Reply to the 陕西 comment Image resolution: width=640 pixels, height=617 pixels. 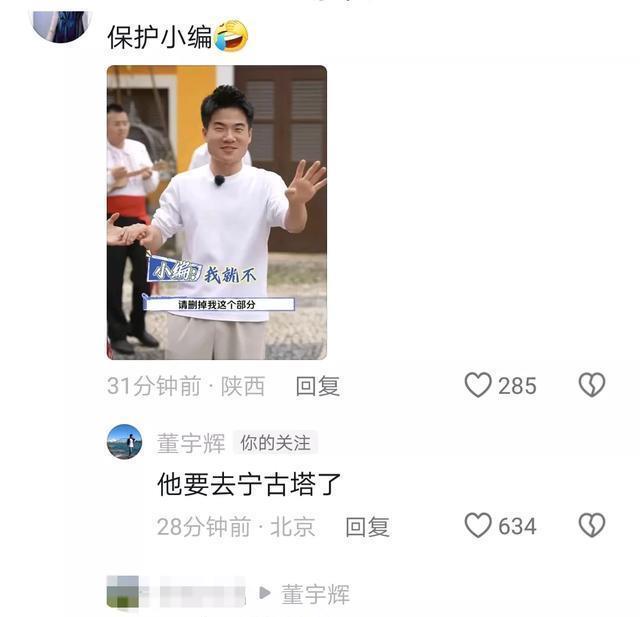click(317, 386)
